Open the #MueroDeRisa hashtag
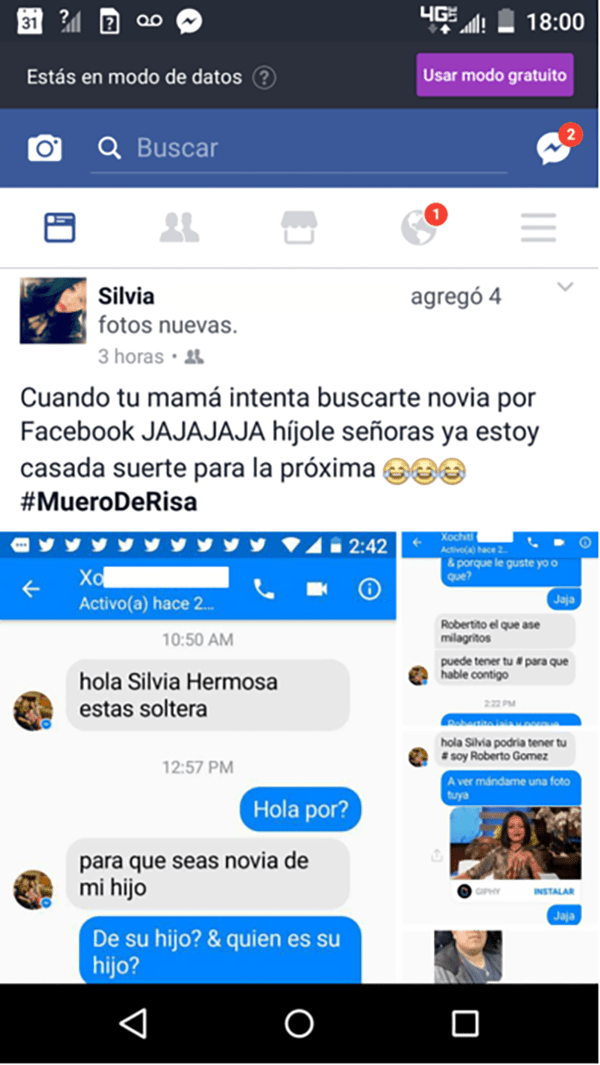The image size is (600, 1065). pyautogui.click(x=109, y=502)
